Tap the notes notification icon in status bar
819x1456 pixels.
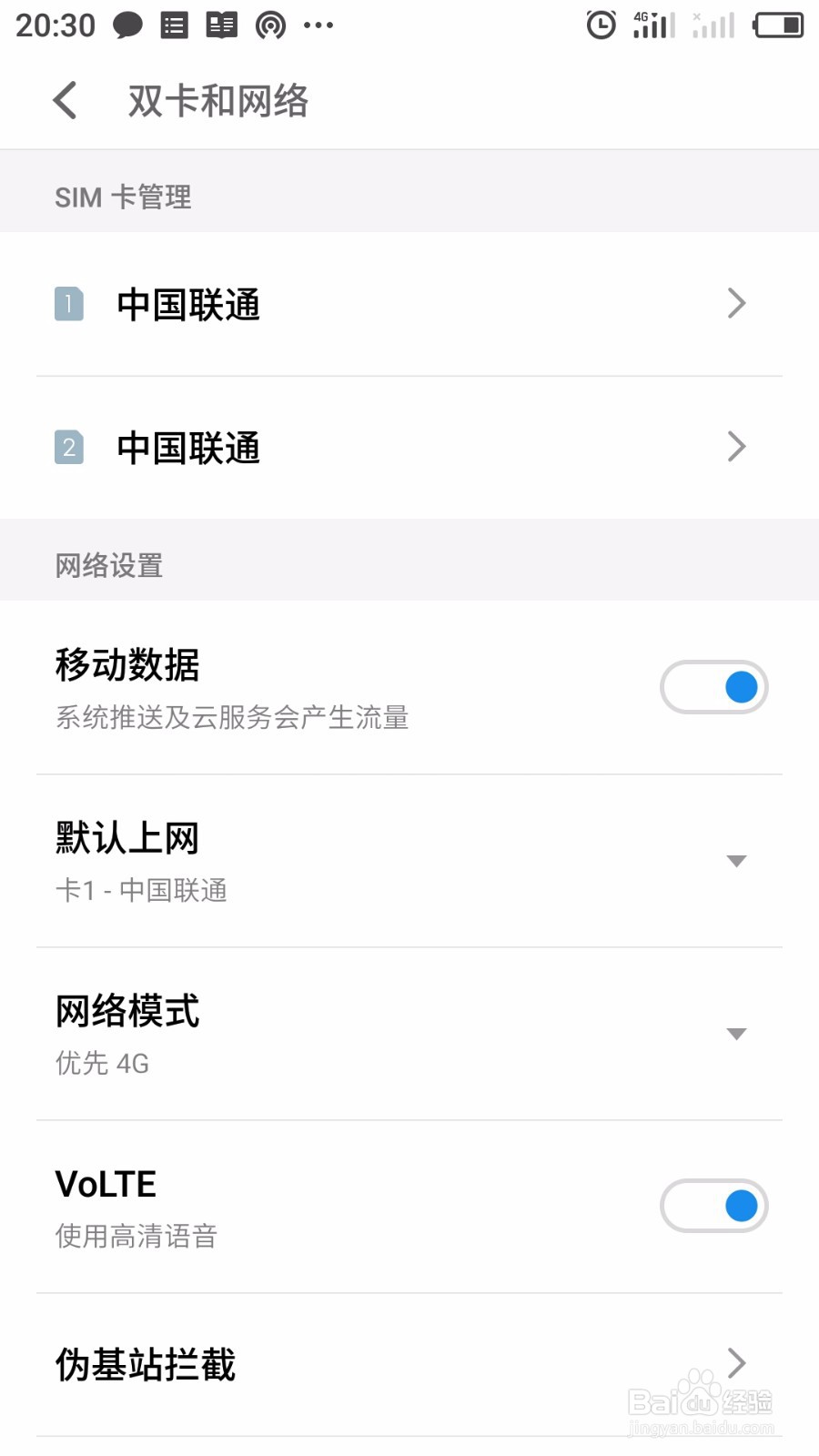[175, 25]
